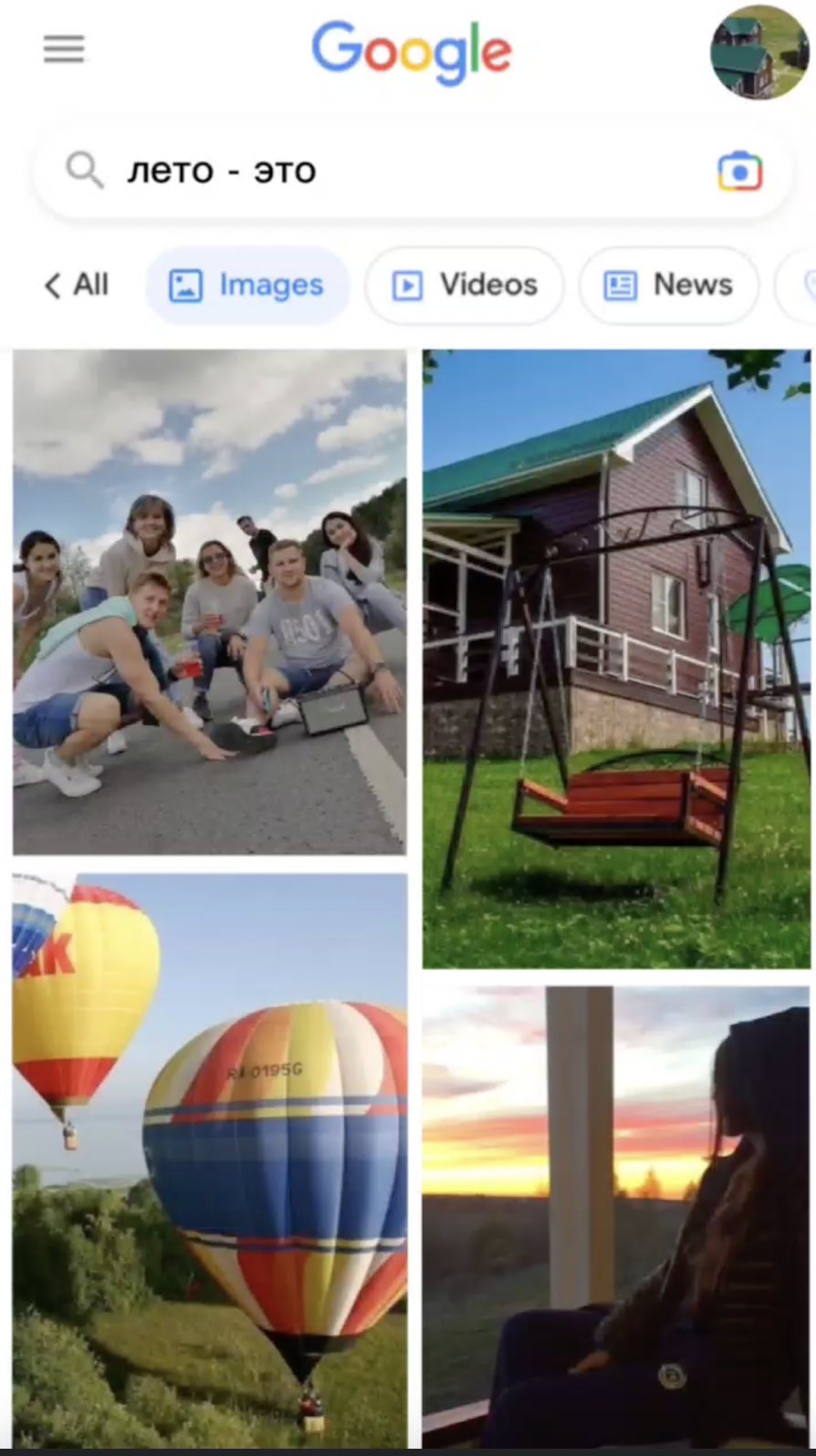Open the house with swing image
This screenshot has width=816, height=1456.
click(616, 657)
